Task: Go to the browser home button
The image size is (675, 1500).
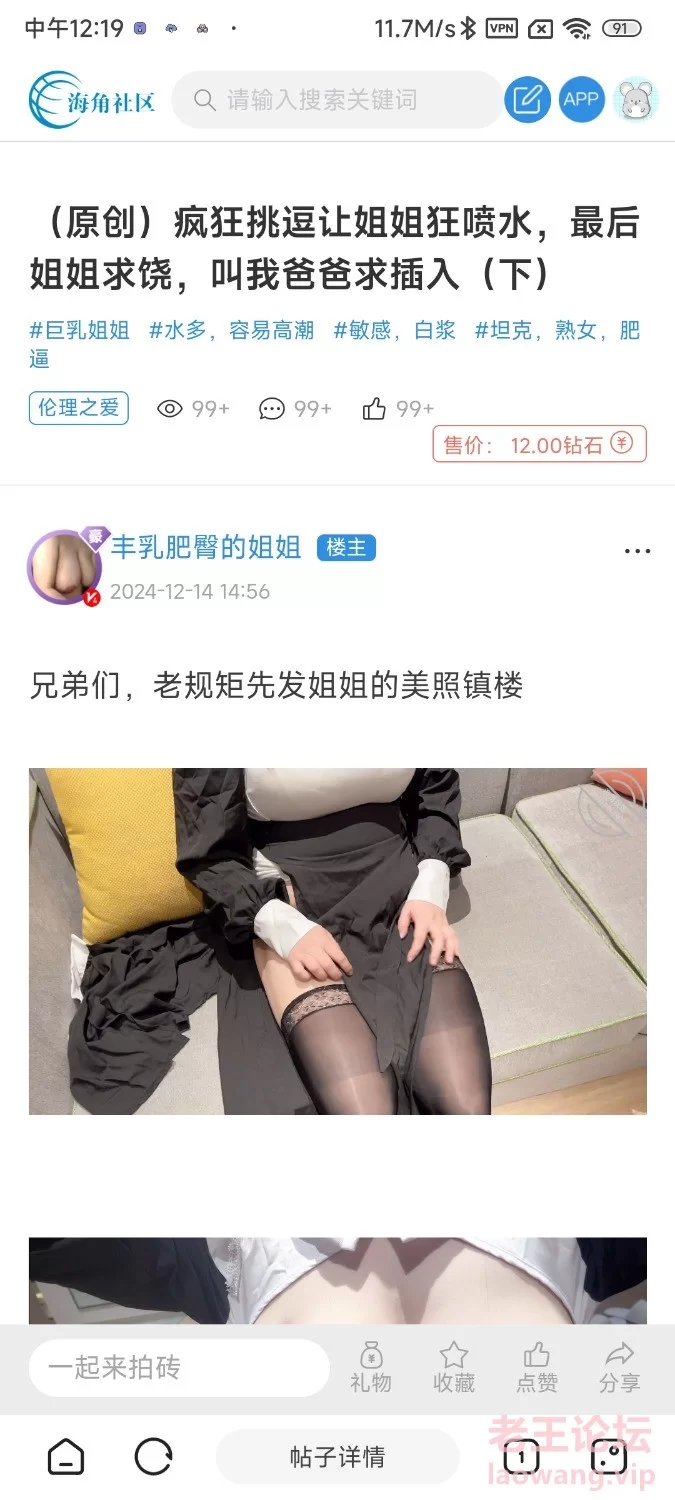Action: [x=66, y=1457]
